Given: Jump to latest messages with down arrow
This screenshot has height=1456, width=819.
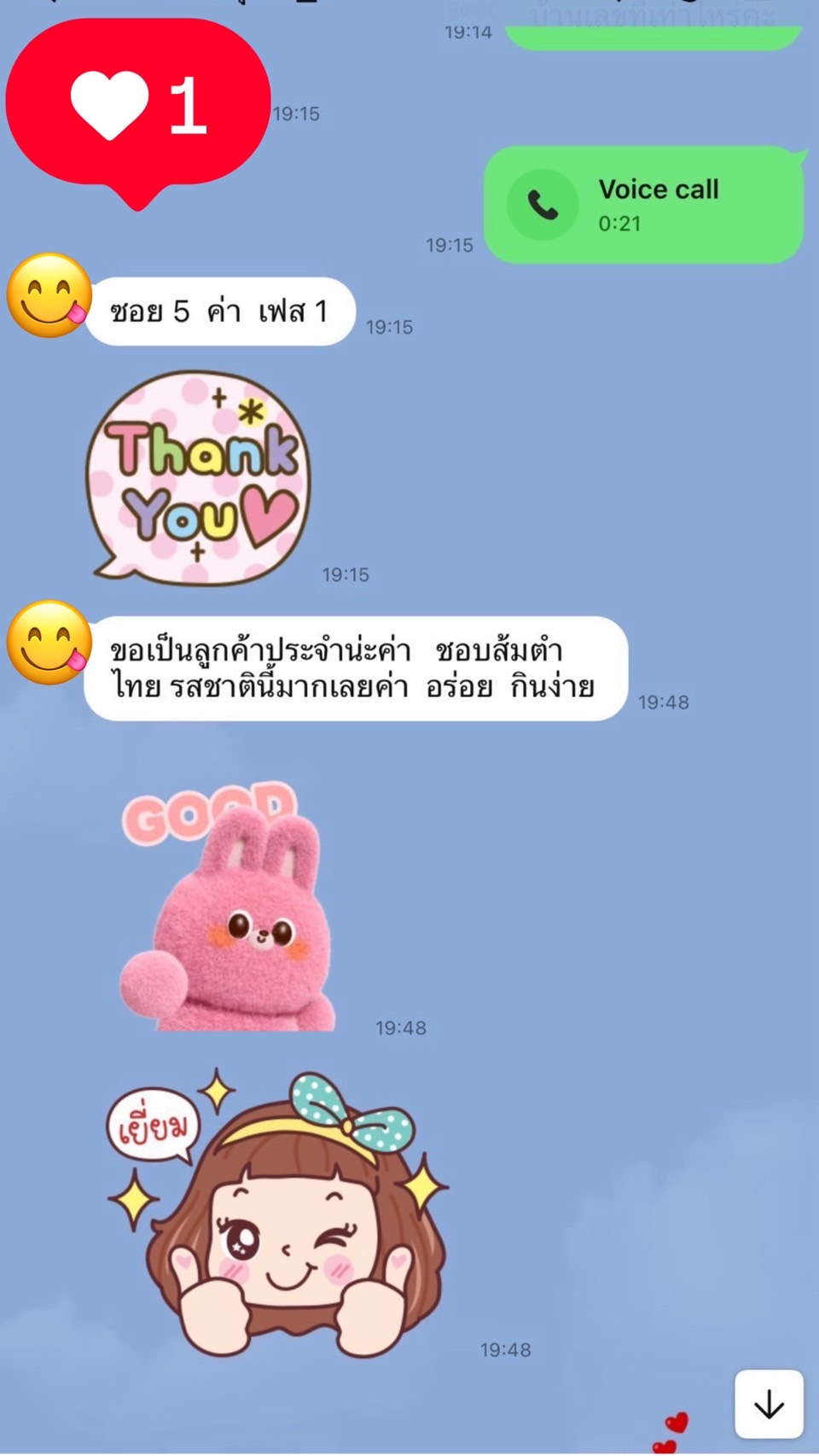Looking at the screenshot, I should (x=769, y=1404).
